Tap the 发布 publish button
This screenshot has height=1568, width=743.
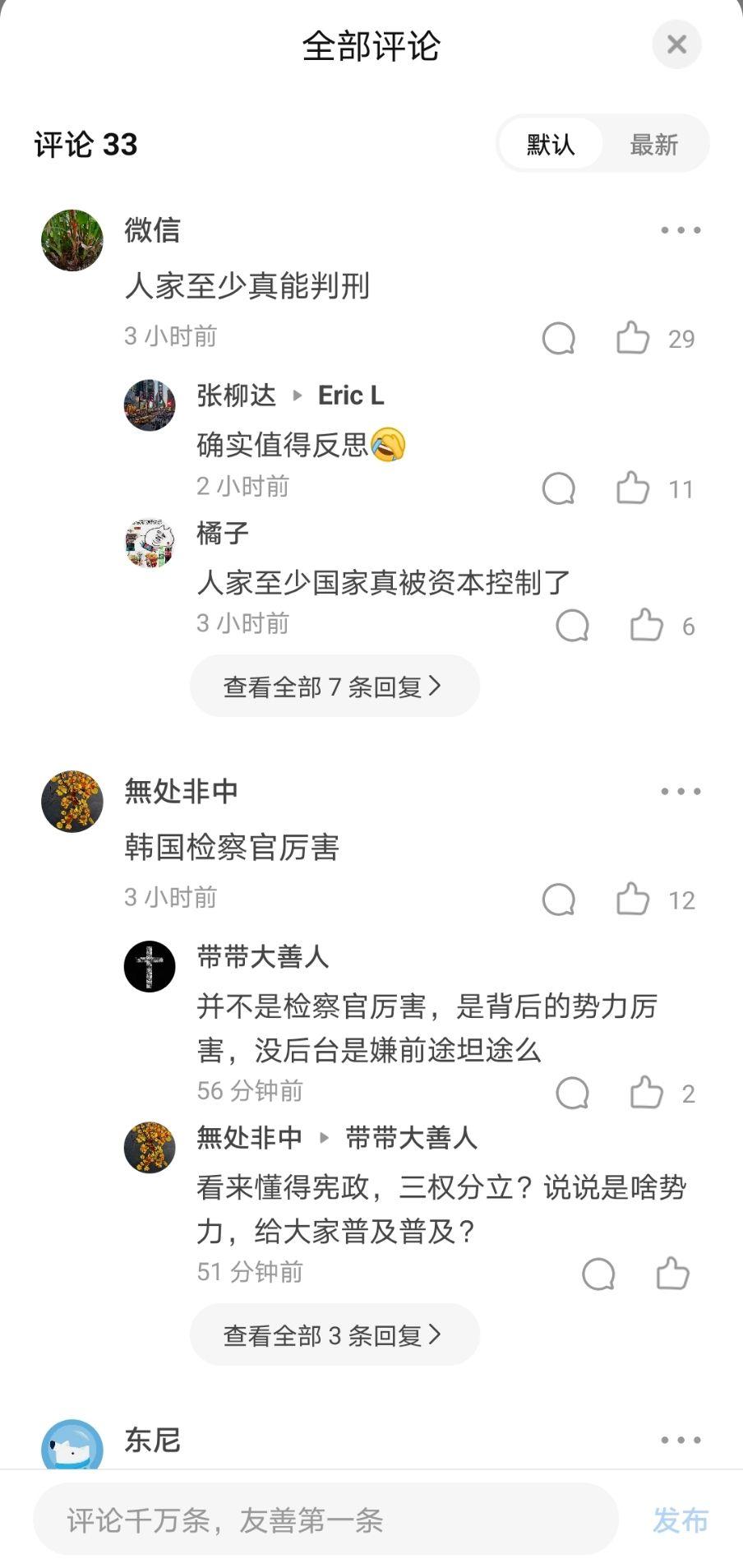point(680,1520)
